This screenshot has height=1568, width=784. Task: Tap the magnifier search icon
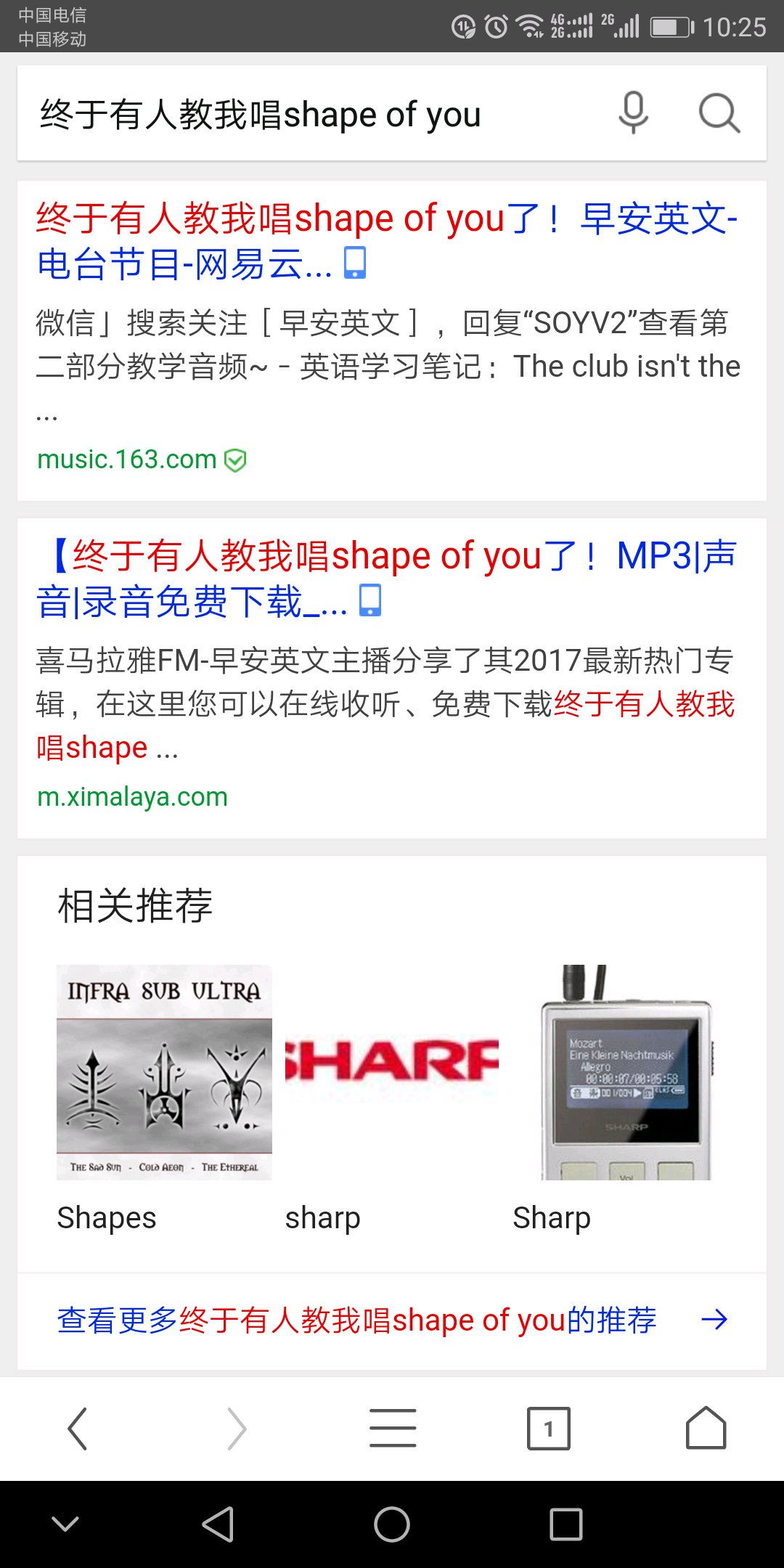(719, 113)
